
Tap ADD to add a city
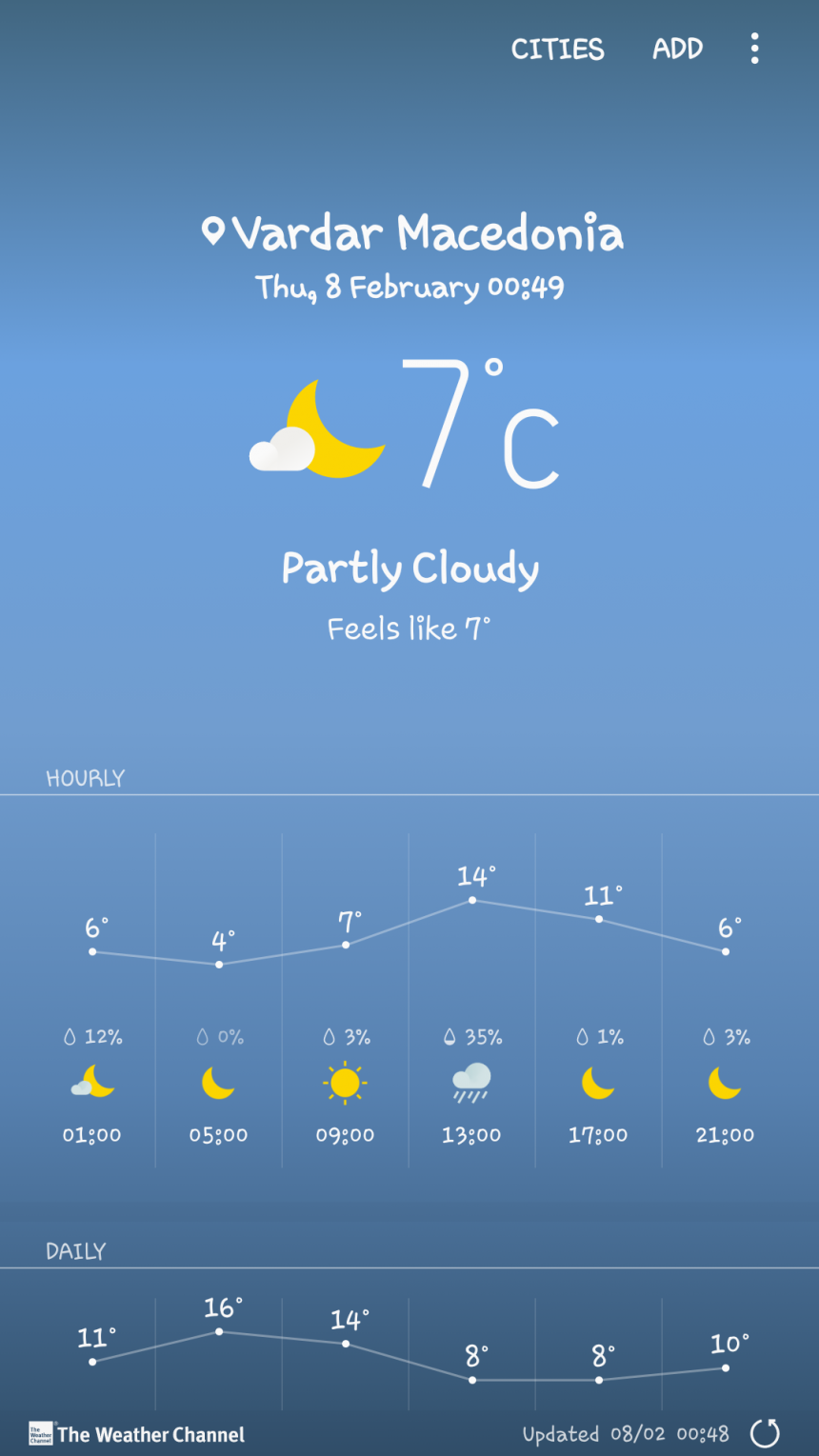(x=677, y=50)
